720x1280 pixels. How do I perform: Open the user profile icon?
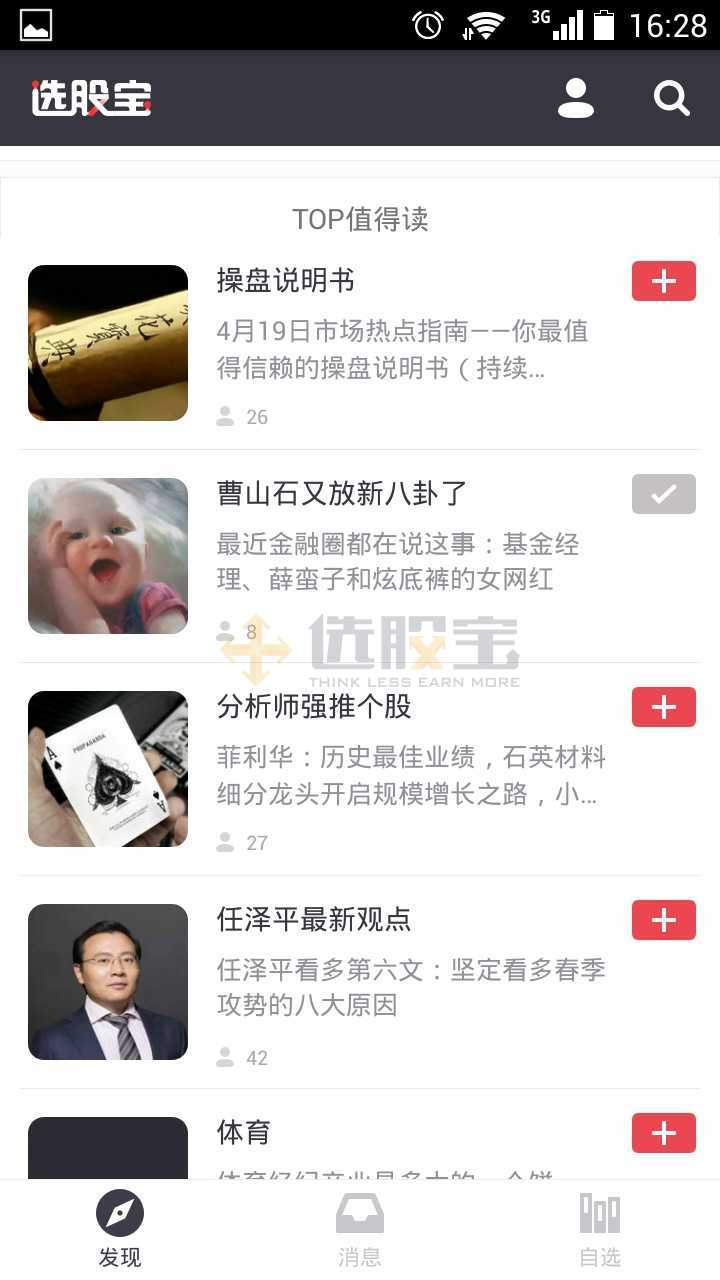(x=576, y=98)
